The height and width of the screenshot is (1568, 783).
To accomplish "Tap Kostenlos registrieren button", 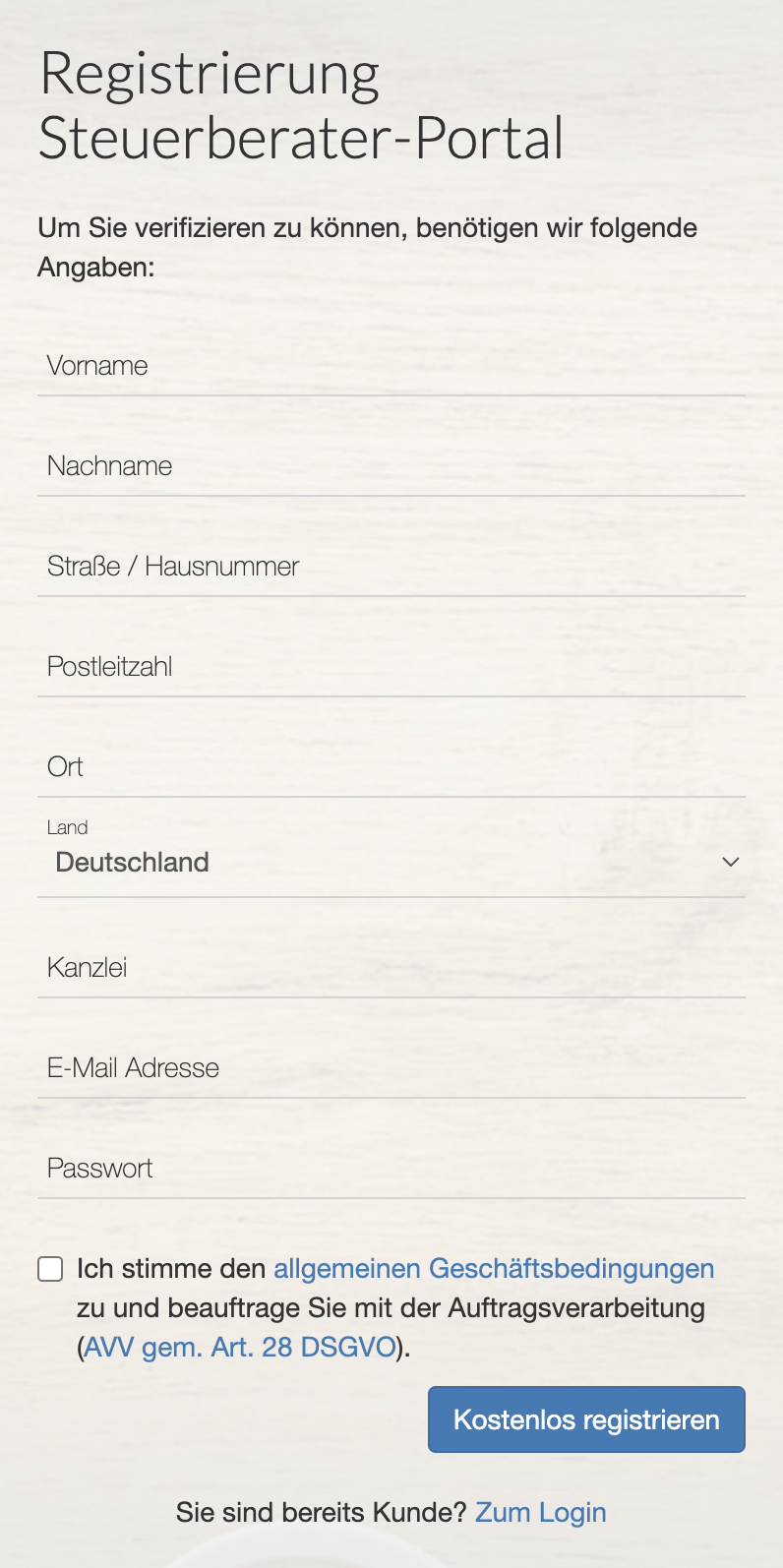I will [586, 1419].
